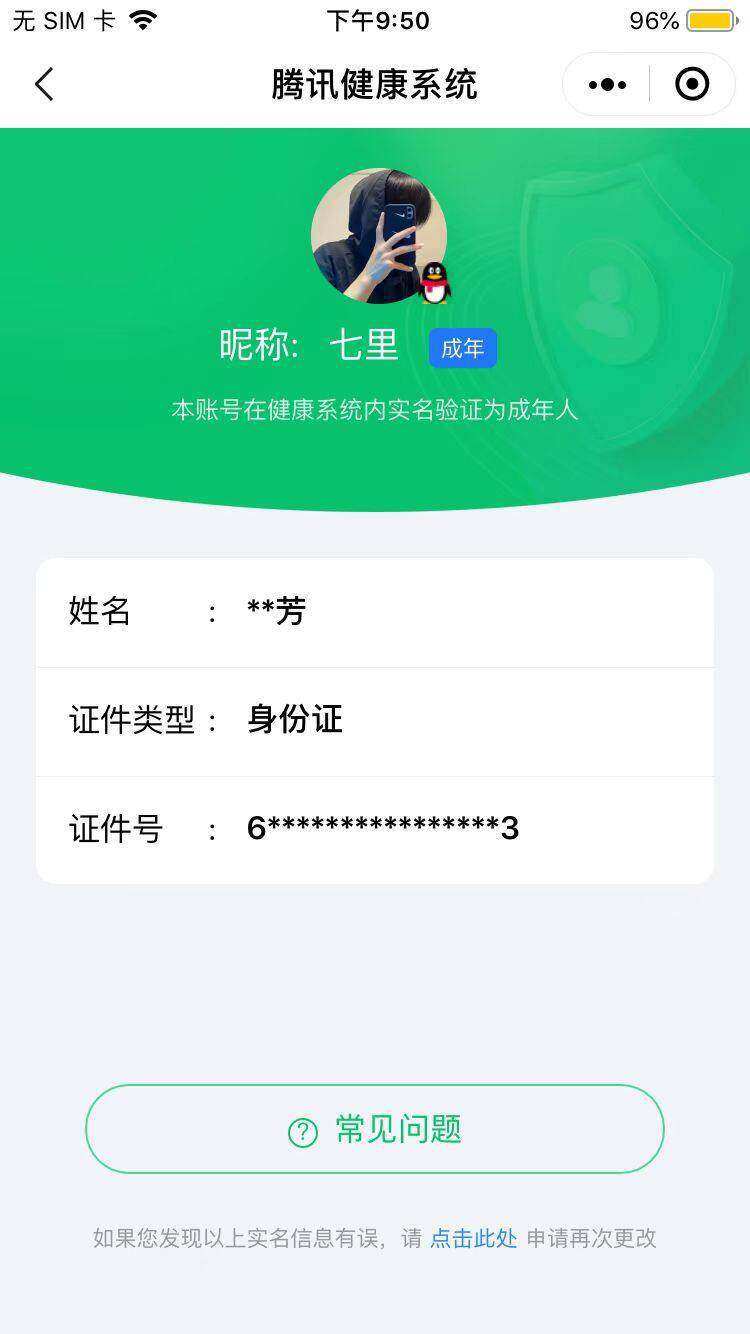This screenshot has height=1334, width=750.
Task: Click the adult verification statement text
Action: click(x=375, y=405)
